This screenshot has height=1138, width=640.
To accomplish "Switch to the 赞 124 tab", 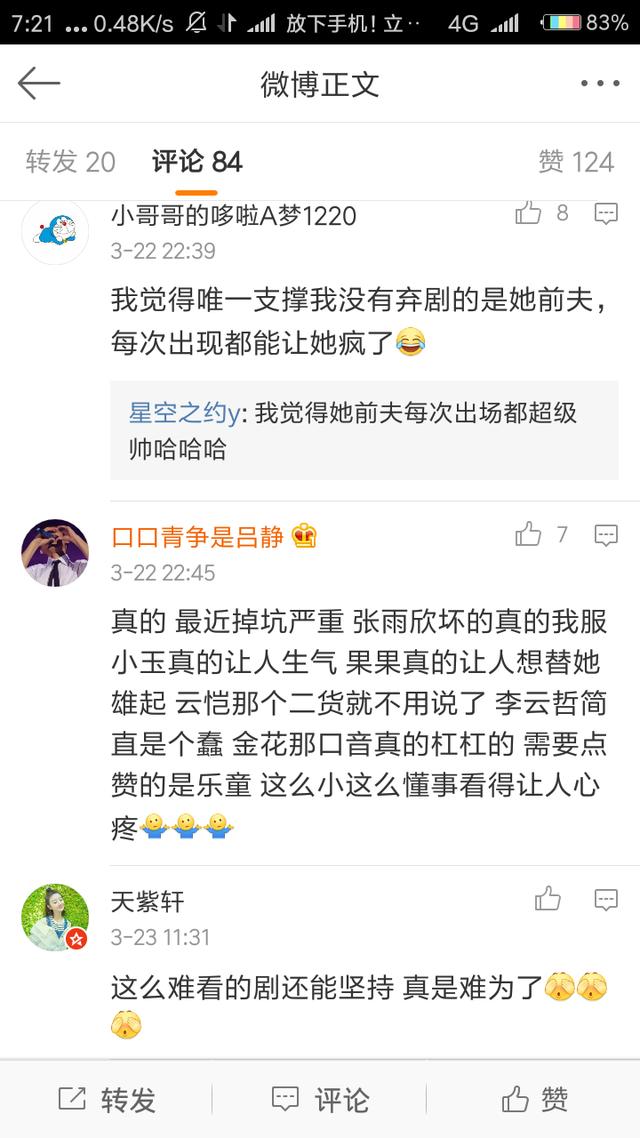I will coord(575,162).
